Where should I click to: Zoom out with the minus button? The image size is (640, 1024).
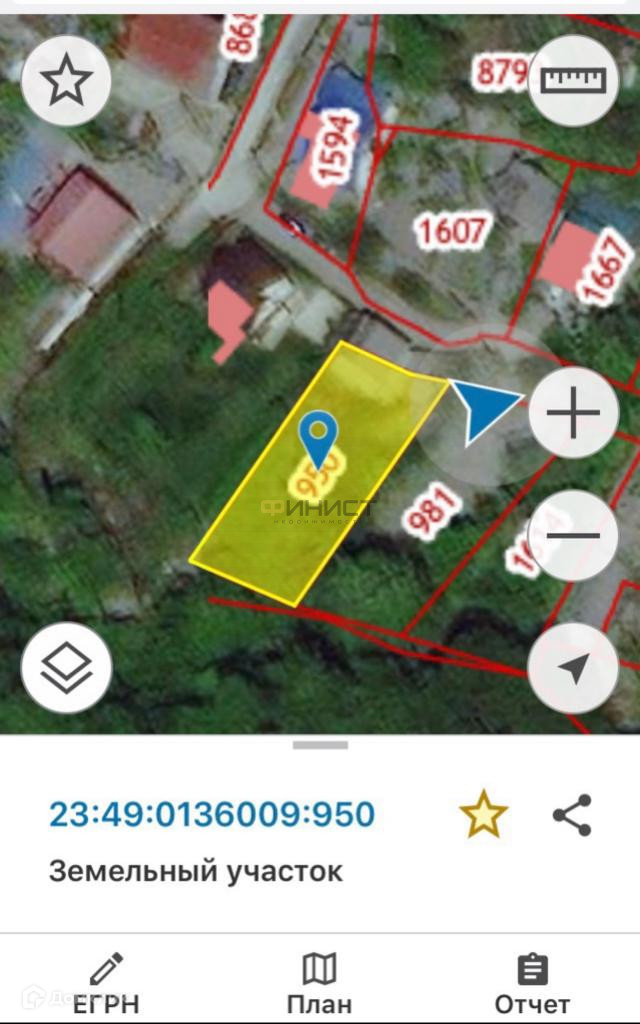(573, 537)
